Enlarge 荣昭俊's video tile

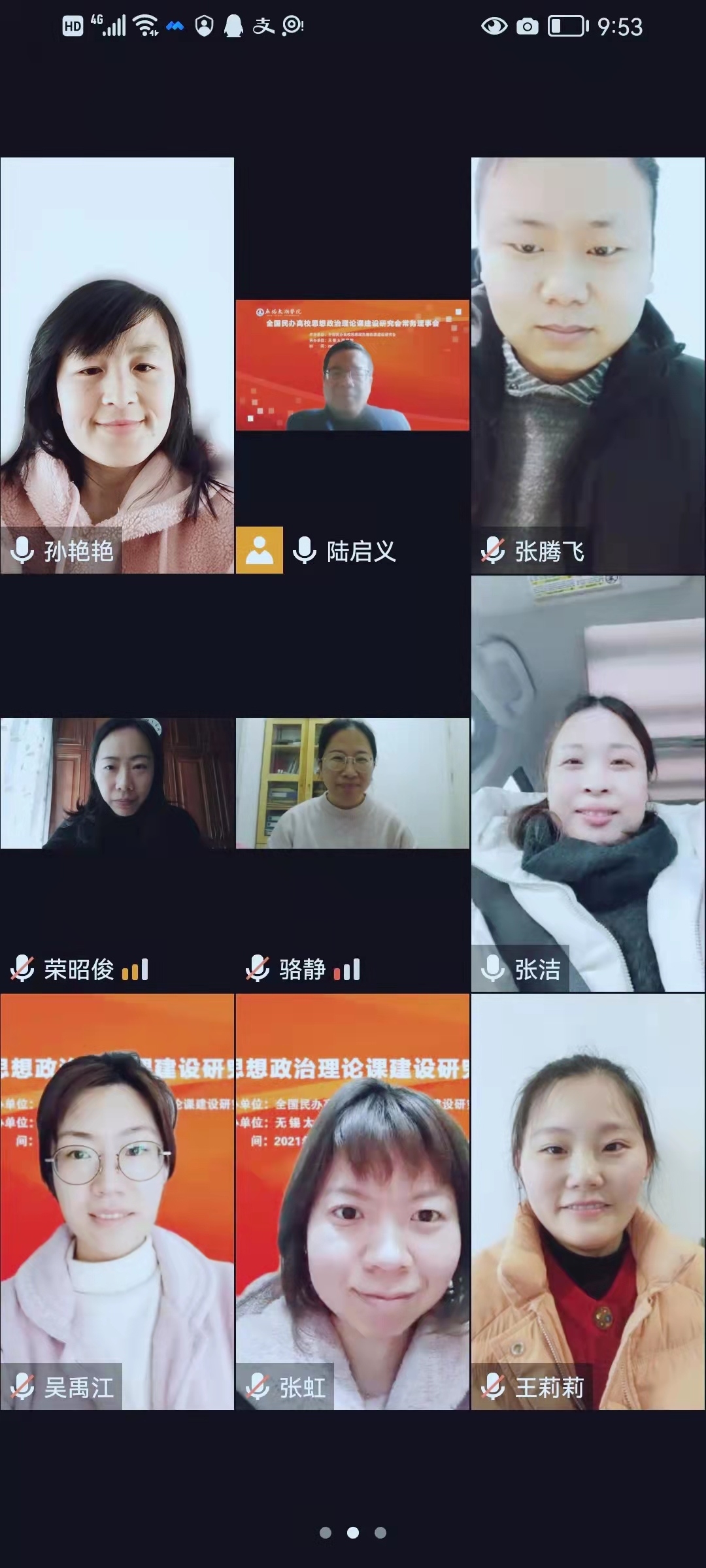tap(117, 783)
